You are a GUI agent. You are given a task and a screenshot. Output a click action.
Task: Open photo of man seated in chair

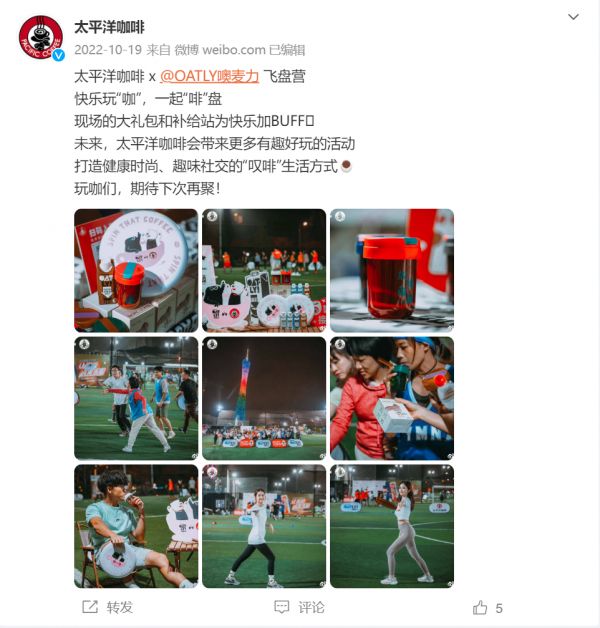click(x=136, y=526)
